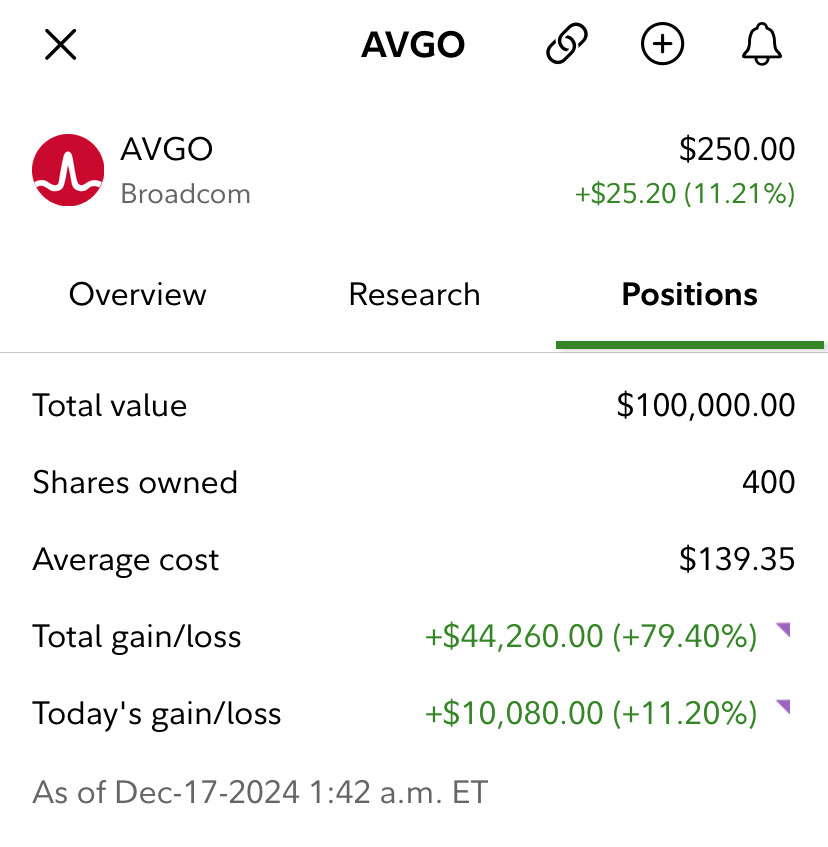Open the link icon in the header
828x847 pixels.
point(567,45)
